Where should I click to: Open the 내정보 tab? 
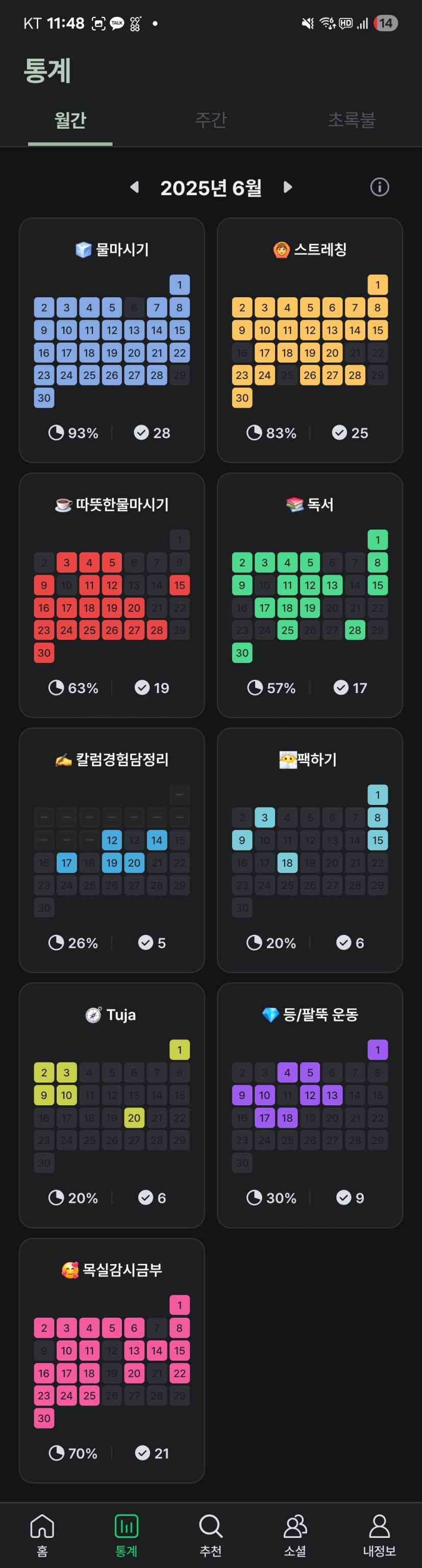(x=379, y=1534)
